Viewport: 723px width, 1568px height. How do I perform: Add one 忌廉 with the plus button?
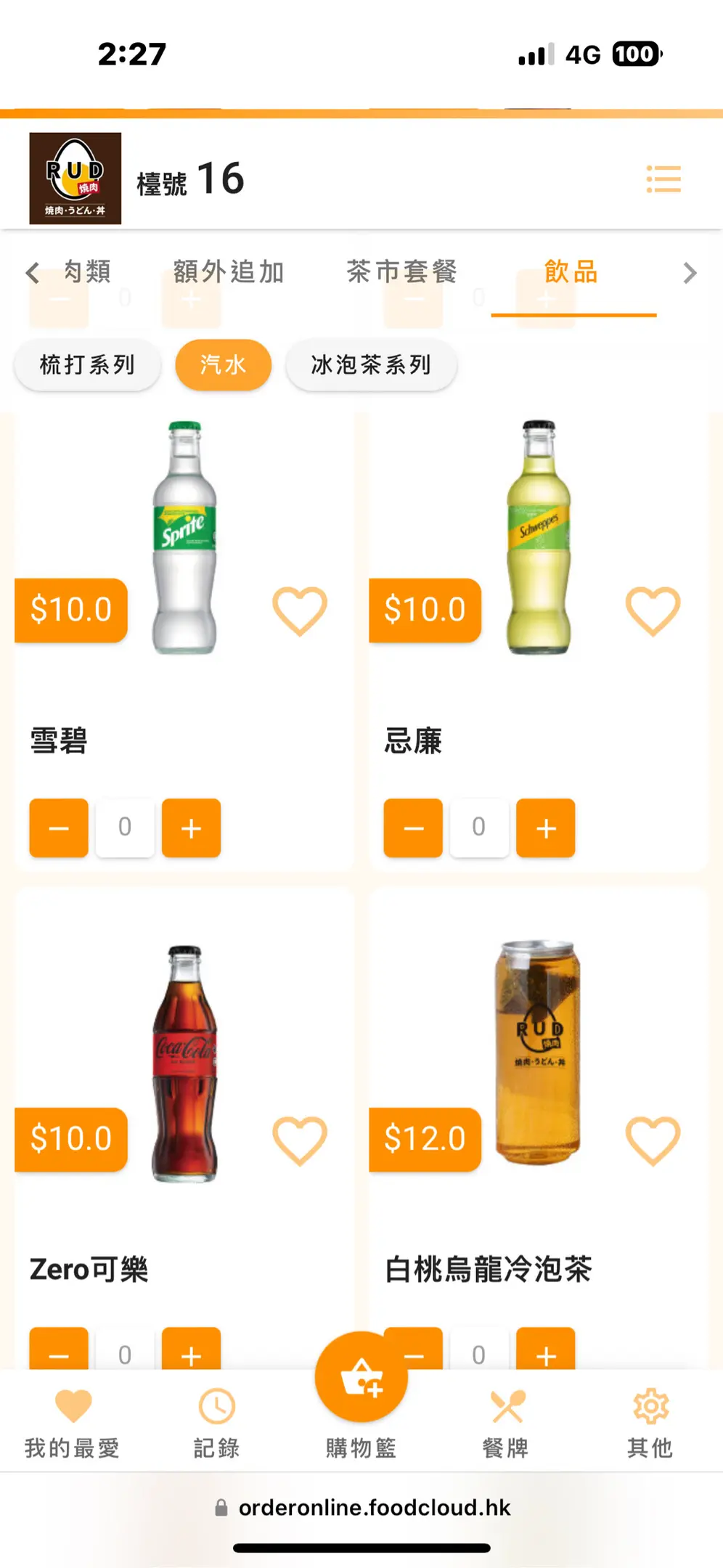click(545, 828)
